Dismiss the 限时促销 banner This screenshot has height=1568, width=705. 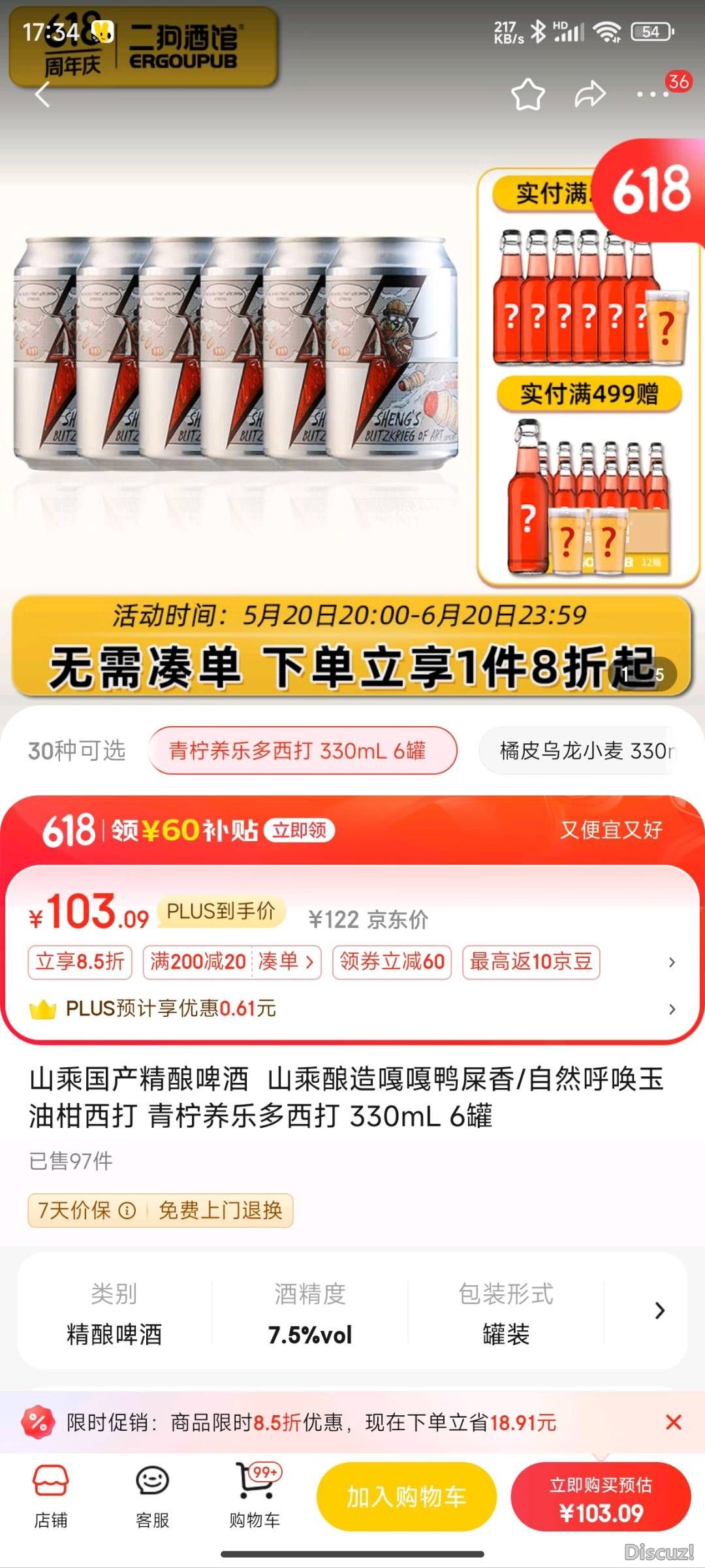click(x=674, y=1422)
